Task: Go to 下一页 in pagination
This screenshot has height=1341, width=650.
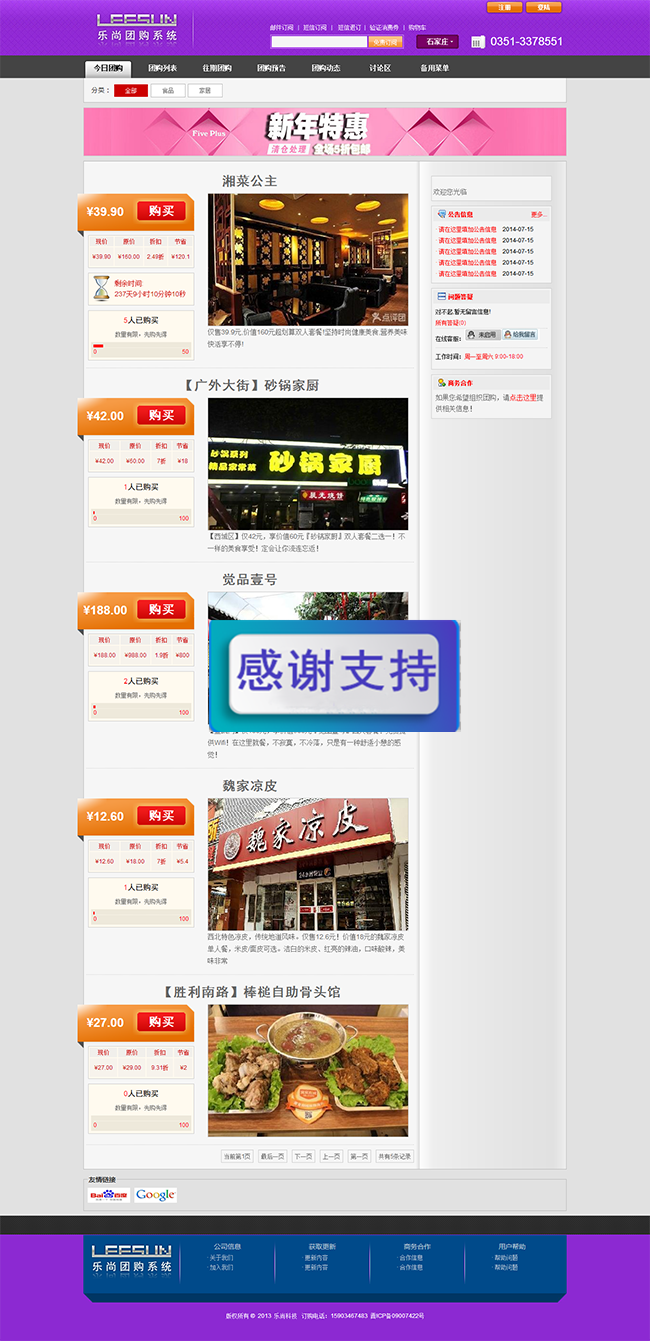Action: point(303,1156)
